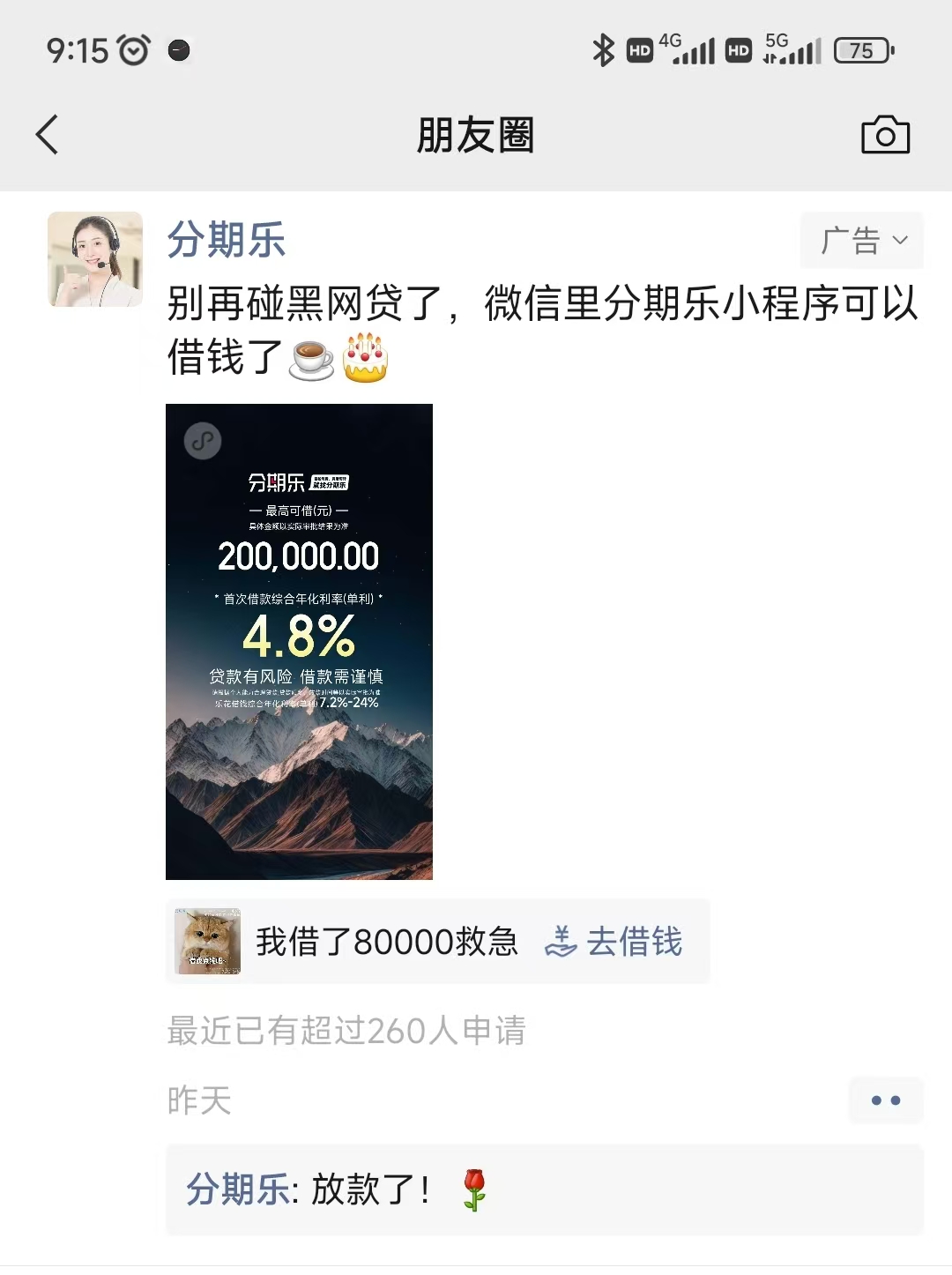Tap the 分期乐 account name
Screen dimensions: 952x1275
click(227, 240)
